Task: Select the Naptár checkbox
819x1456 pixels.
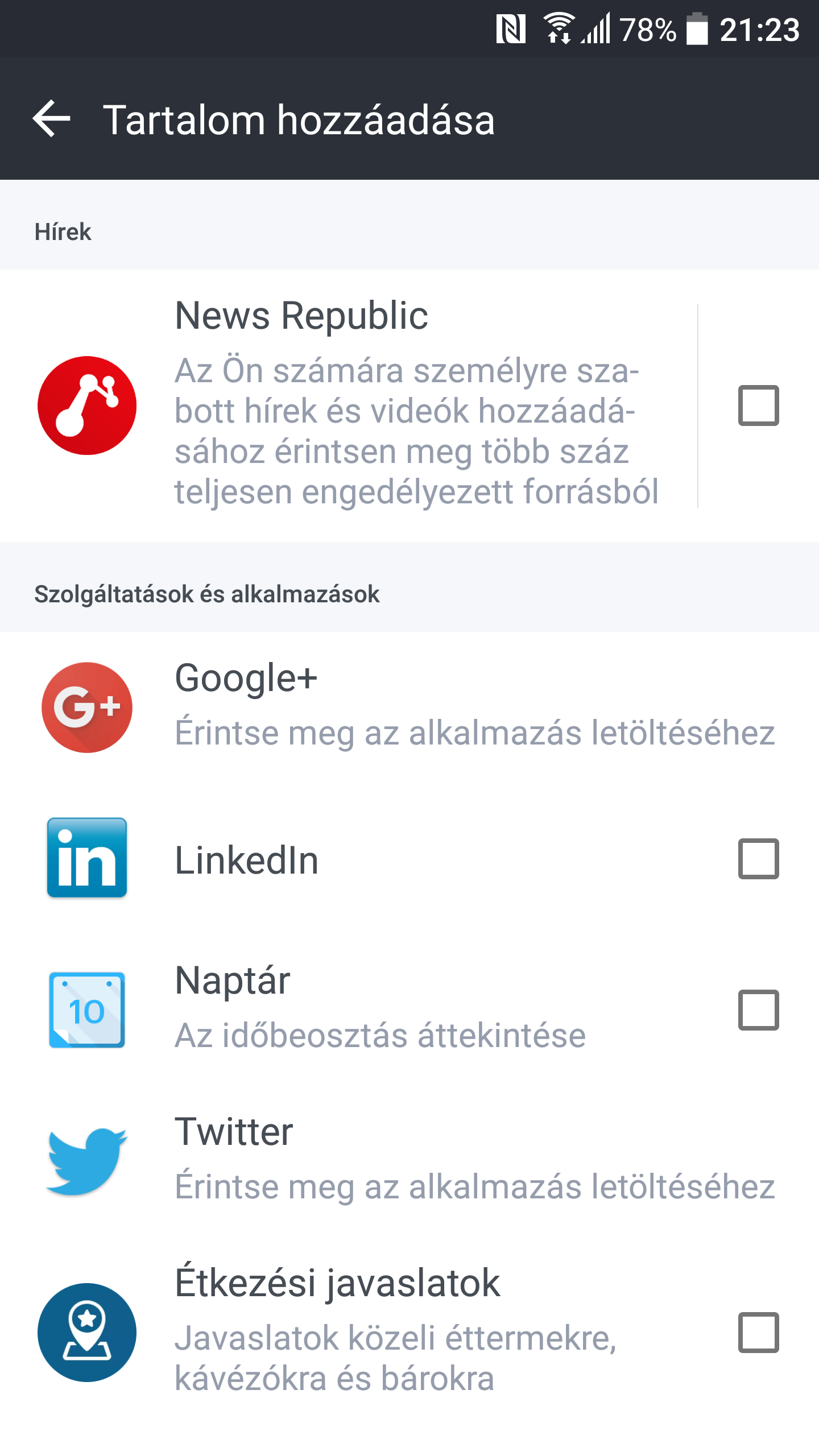Action: [x=758, y=1010]
